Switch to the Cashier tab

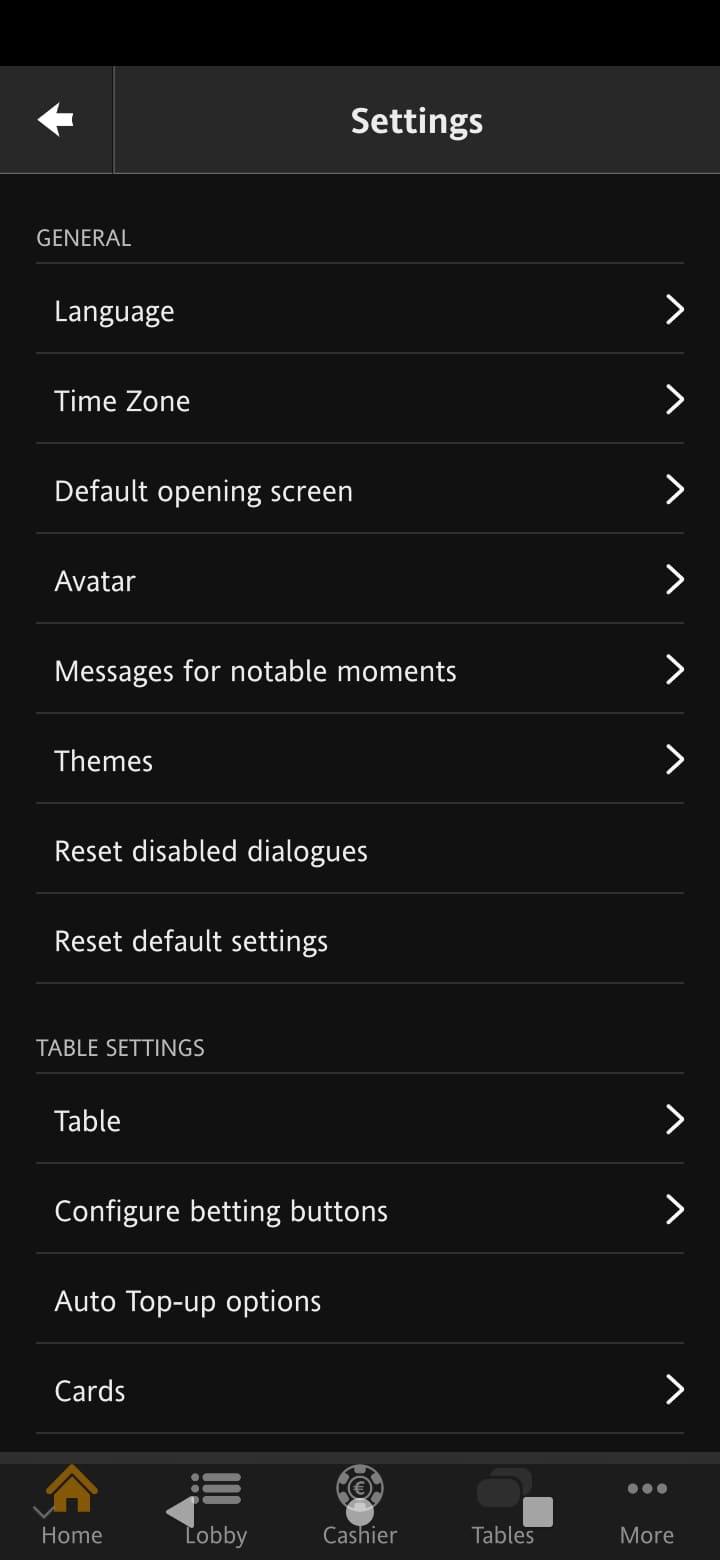360,1506
